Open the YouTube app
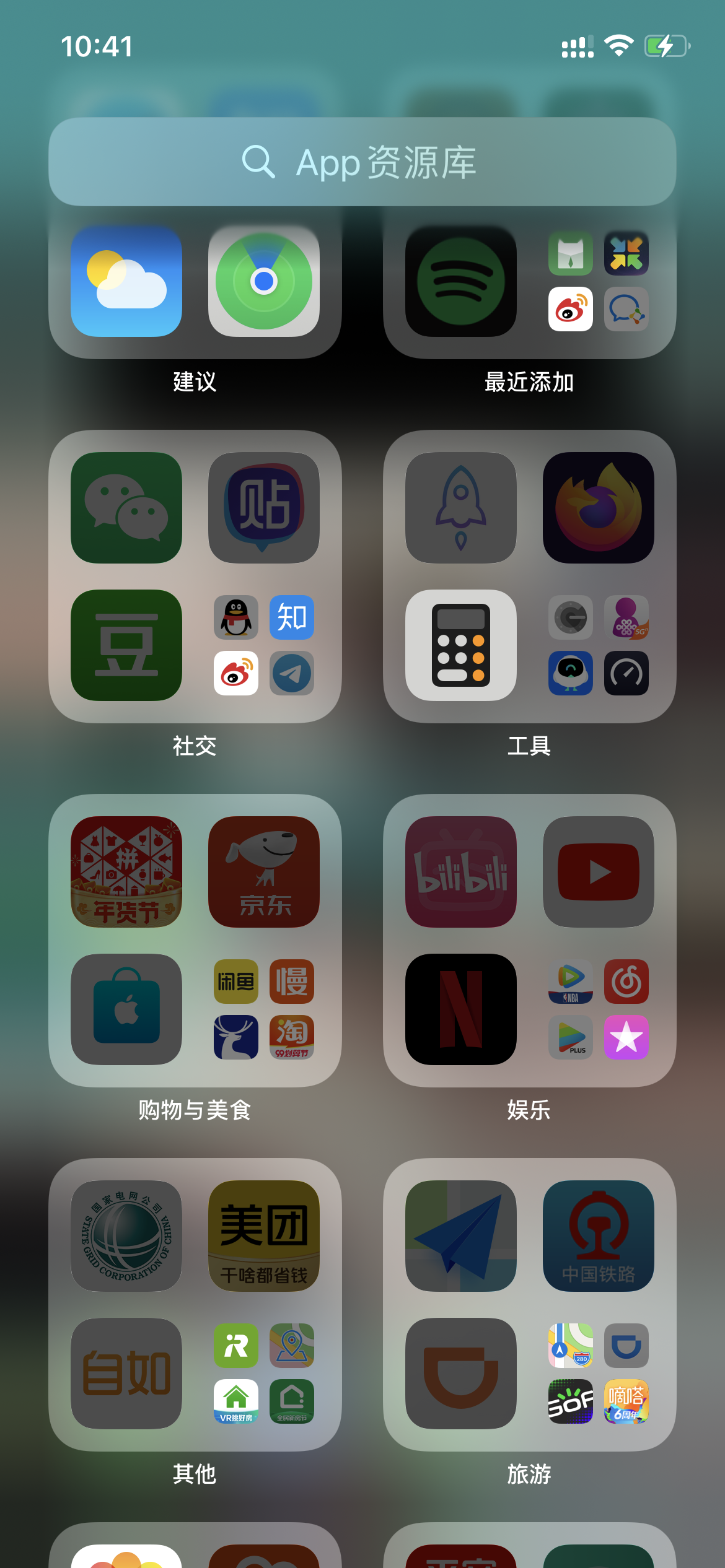 [598, 872]
